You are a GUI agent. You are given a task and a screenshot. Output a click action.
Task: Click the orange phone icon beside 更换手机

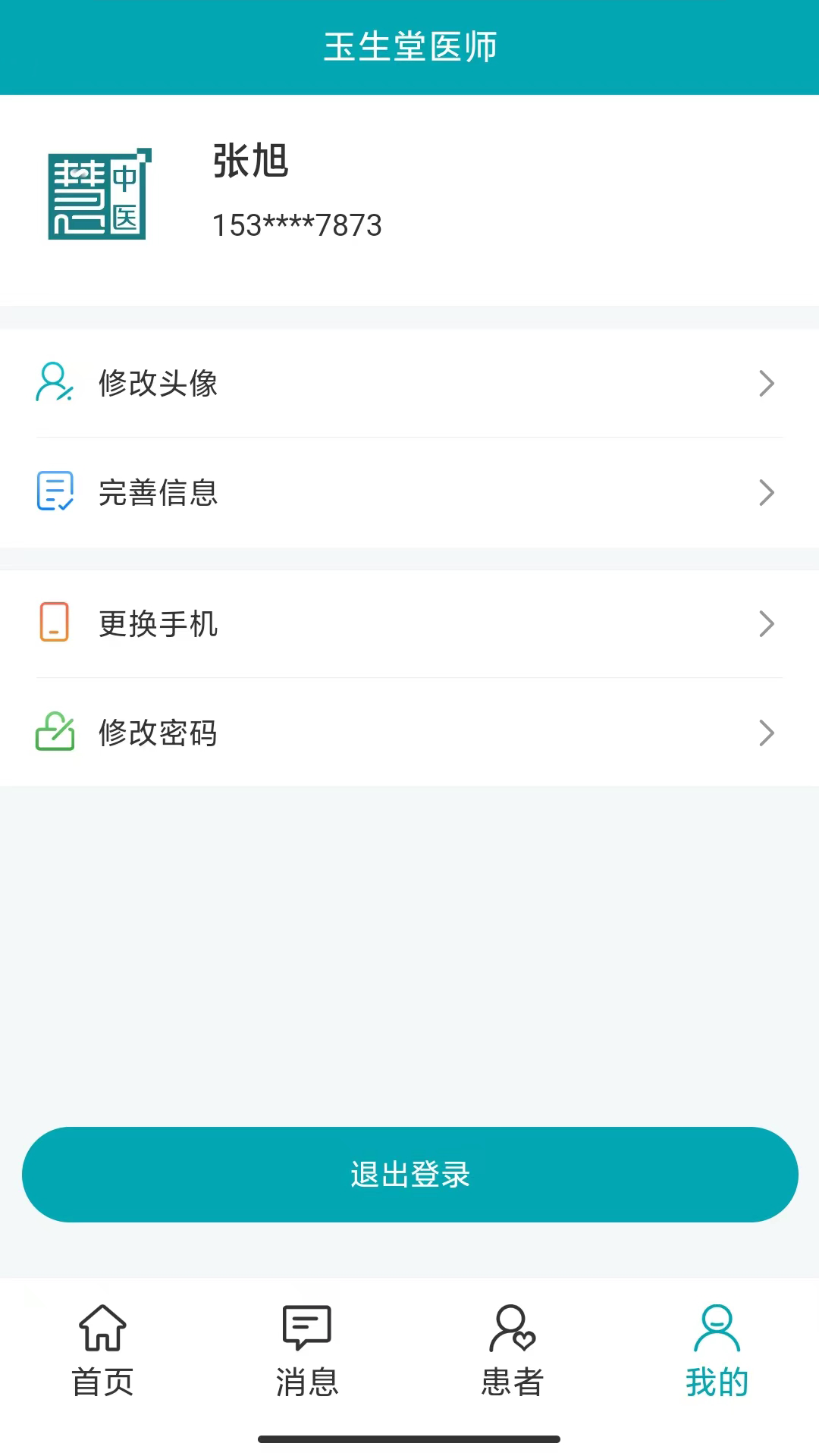click(x=53, y=623)
